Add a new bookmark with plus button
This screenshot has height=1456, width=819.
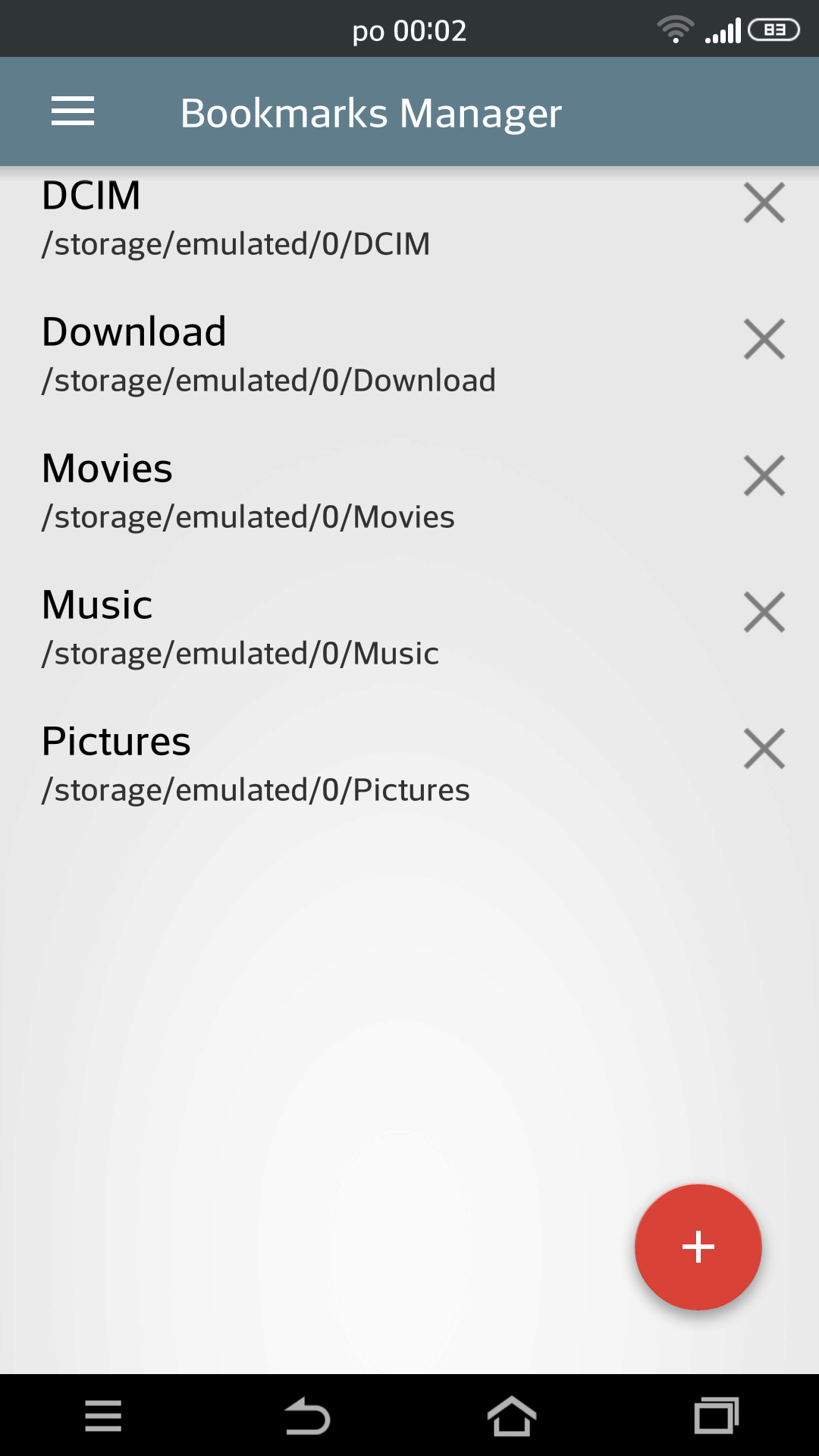[698, 1247]
